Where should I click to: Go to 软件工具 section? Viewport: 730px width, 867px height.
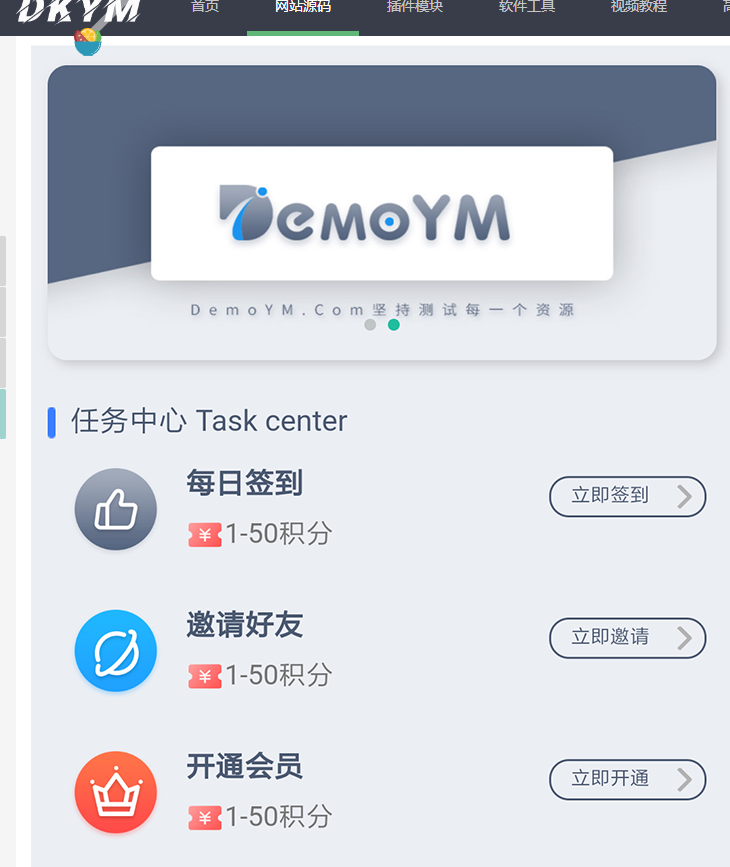527,8
